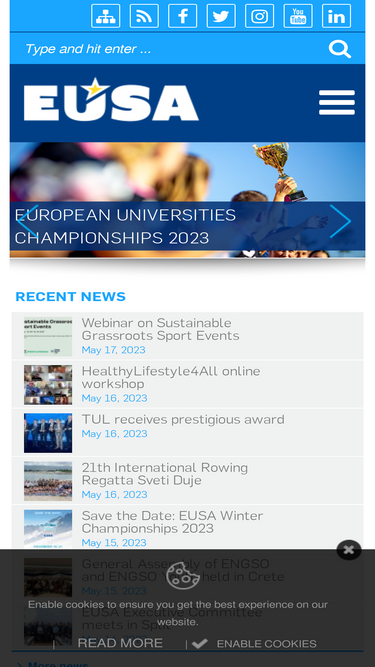This screenshot has height=667, width=375.
Task: Open the LinkedIn icon
Action: pyautogui.click(x=336, y=16)
